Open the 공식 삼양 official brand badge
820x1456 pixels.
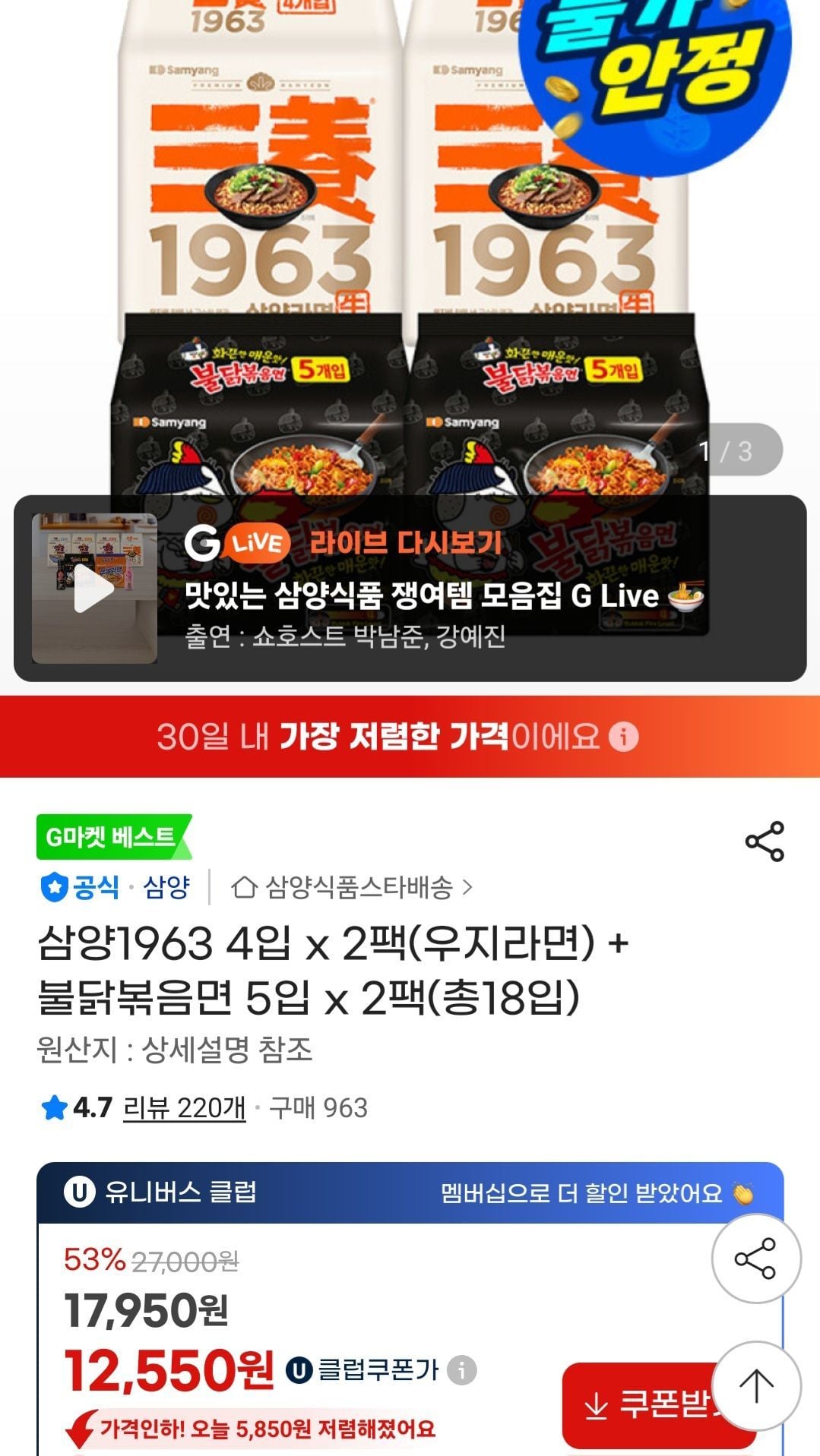(115, 887)
